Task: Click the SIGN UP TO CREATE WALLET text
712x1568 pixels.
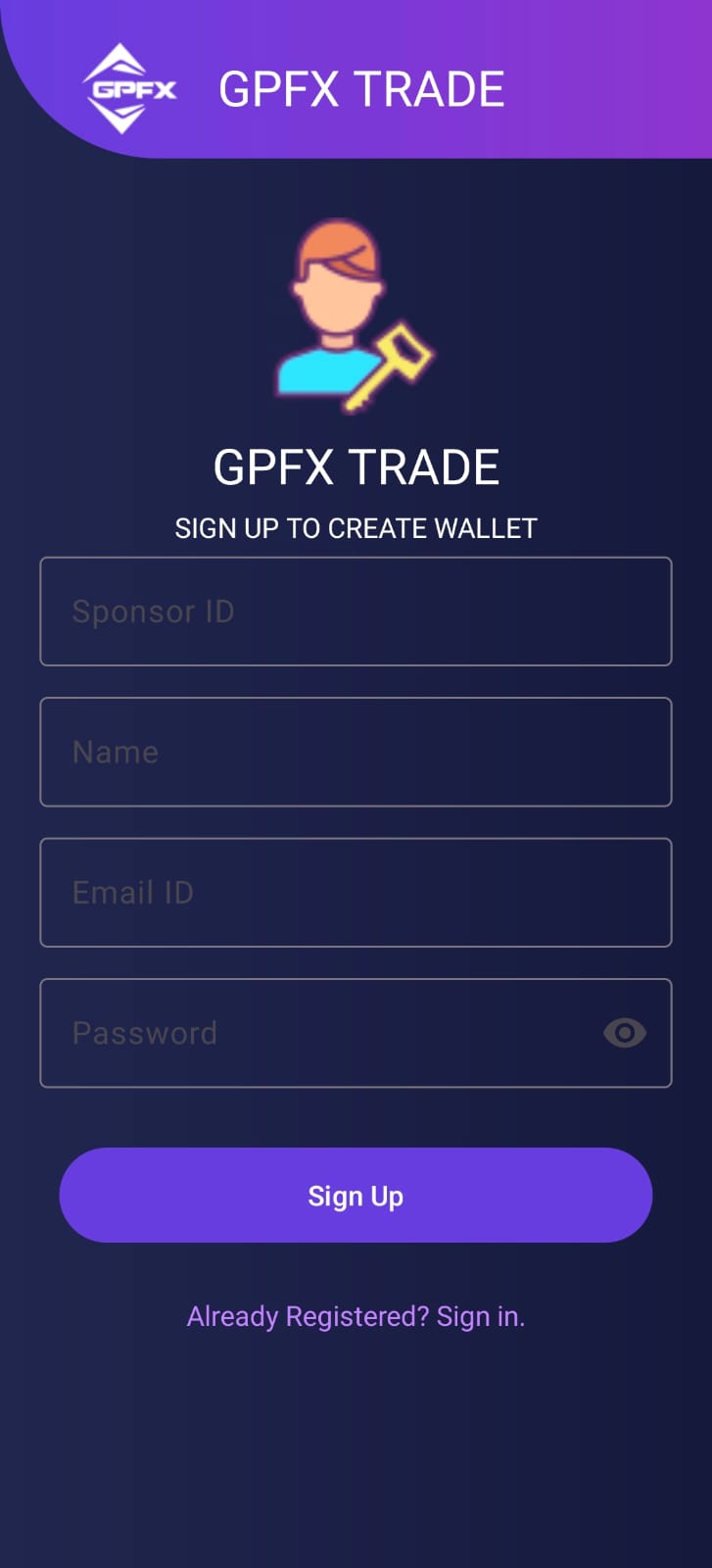Action: 356,527
